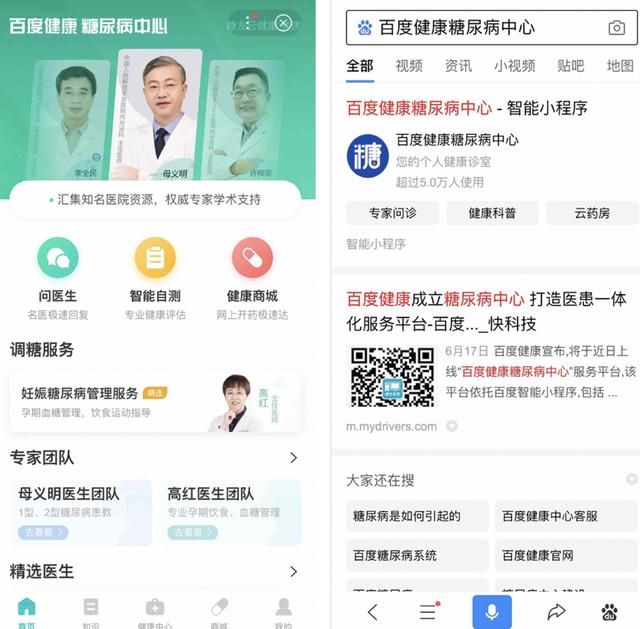Open the 健康商城 store
Viewport: 640px width, 629px height.
click(x=252, y=259)
